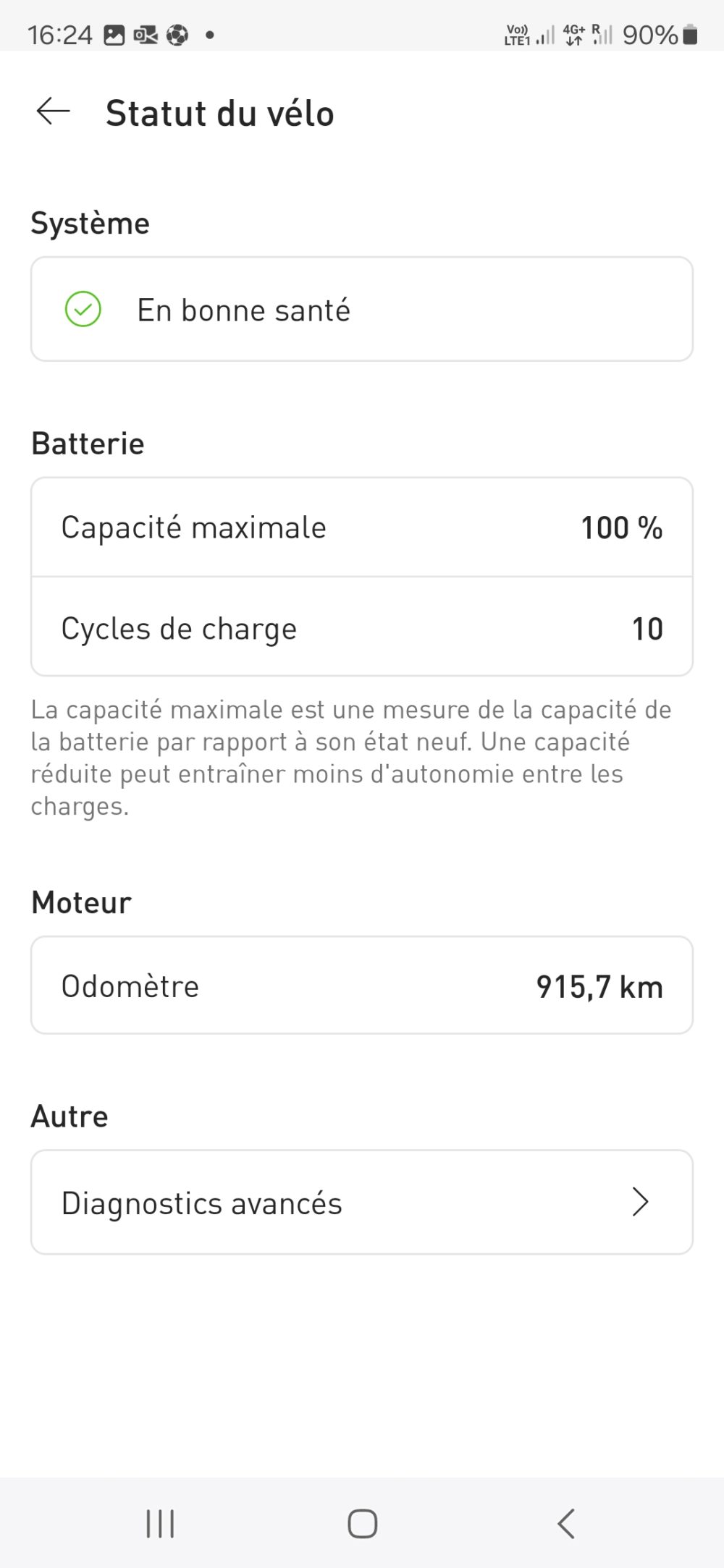Viewport: 724px width, 1568px height.
Task: Open recent apps from navigation bar
Action: 160,1523
